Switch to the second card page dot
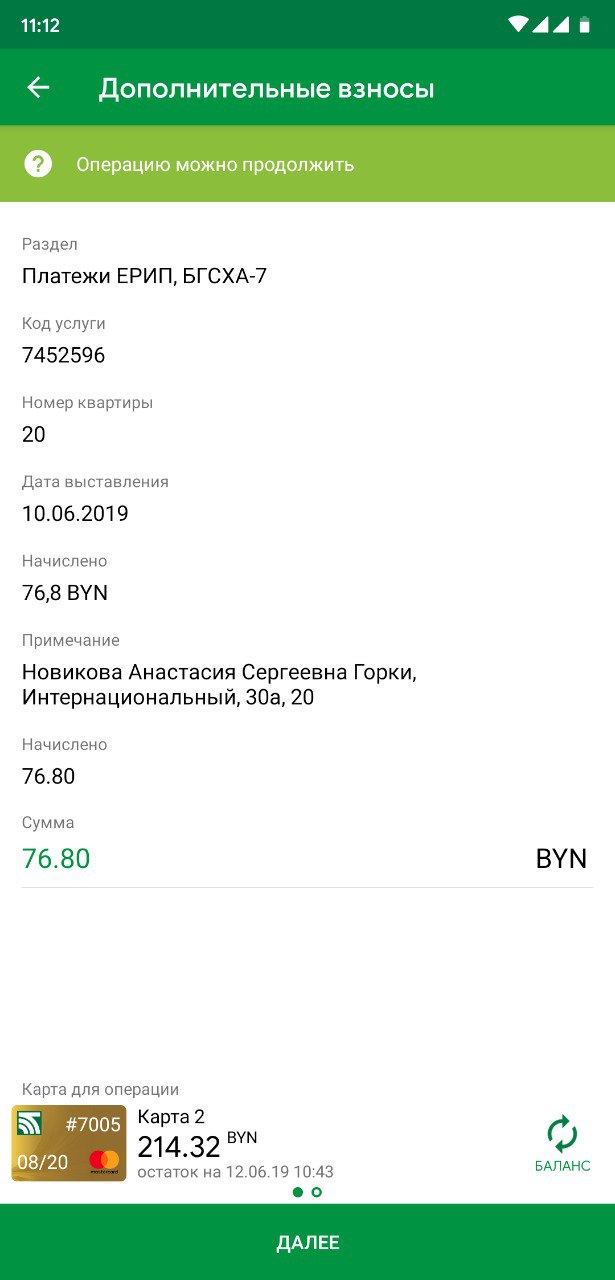 click(x=317, y=1192)
